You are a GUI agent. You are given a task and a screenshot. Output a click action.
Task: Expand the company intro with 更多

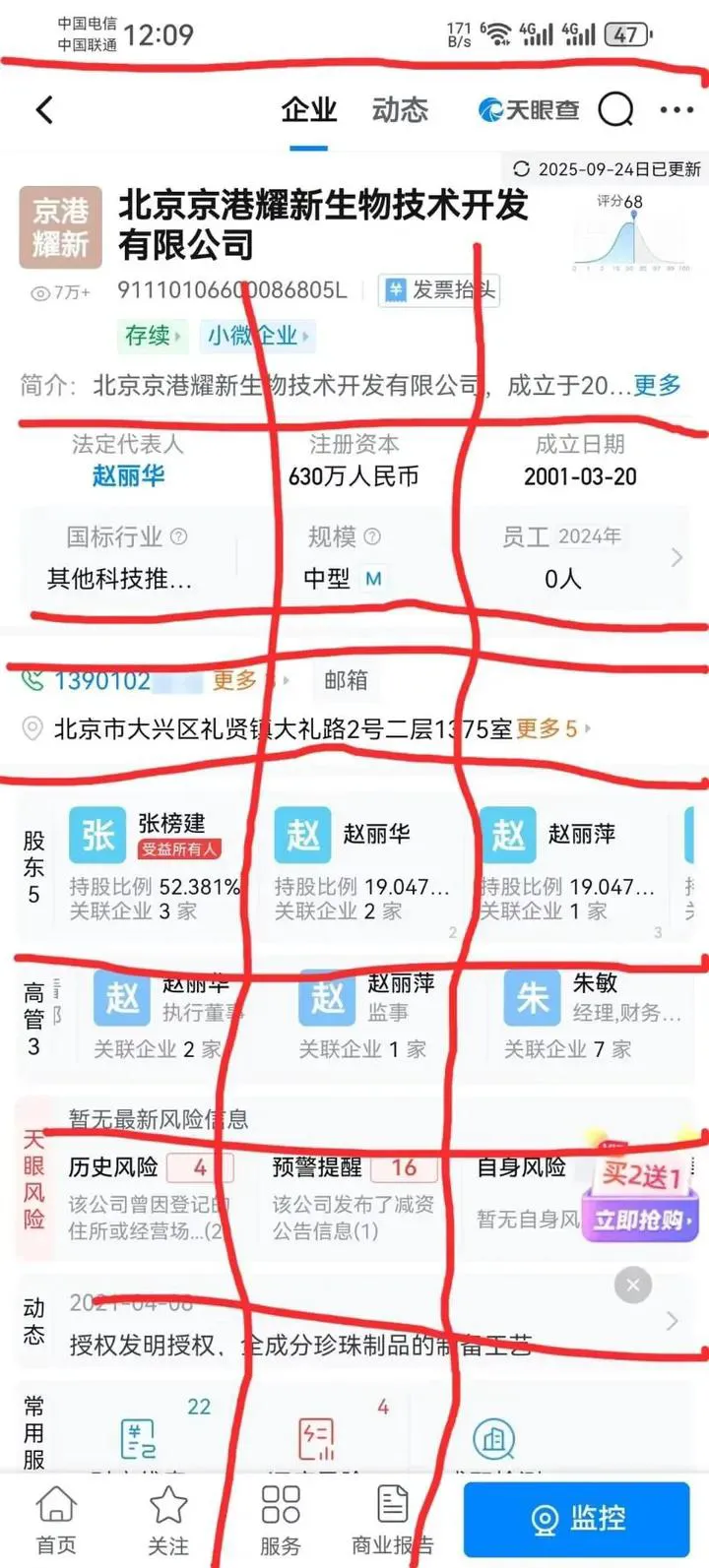coord(657,386)
